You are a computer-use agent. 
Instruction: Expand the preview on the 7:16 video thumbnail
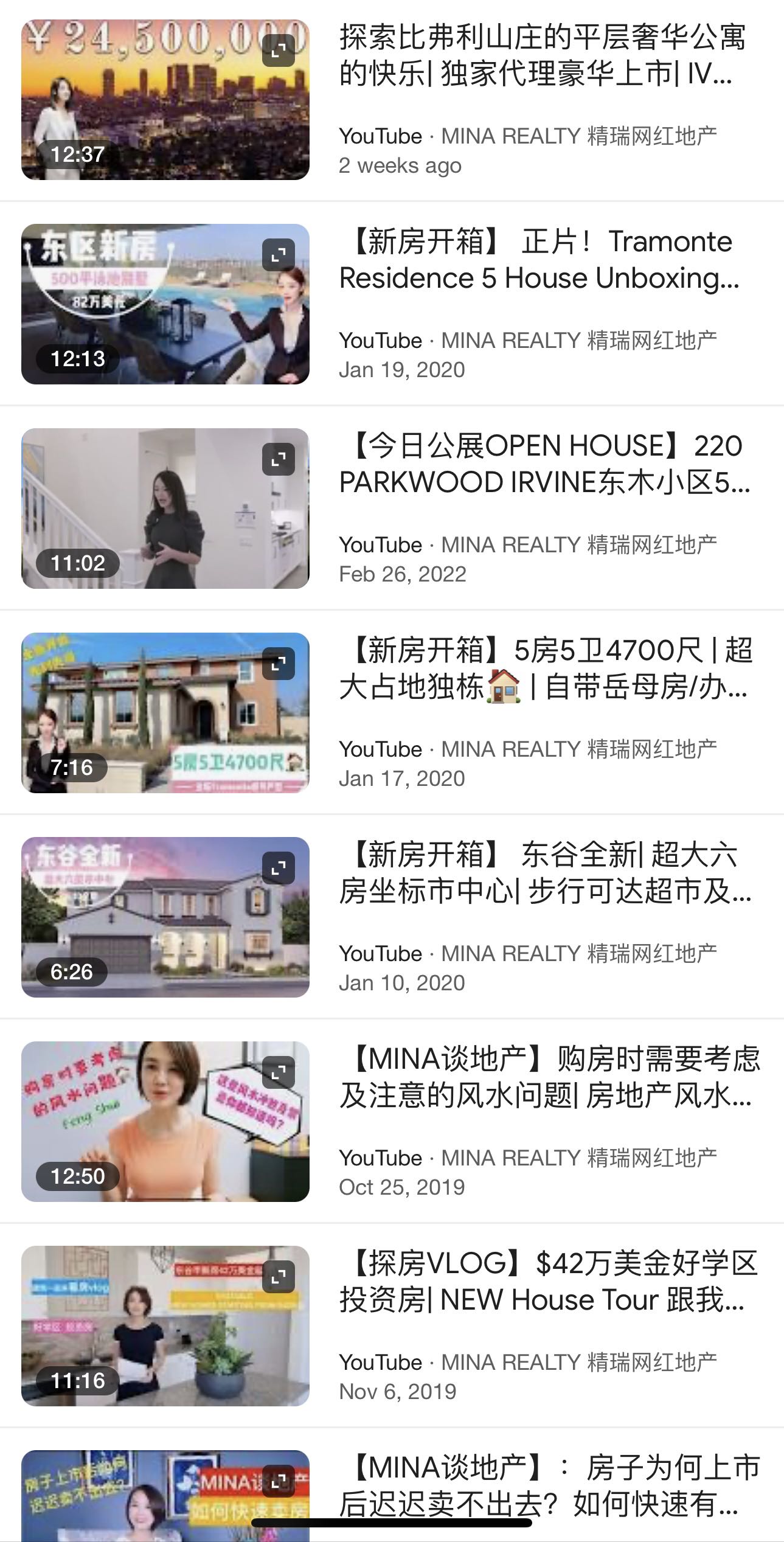(x=278, y=664)
